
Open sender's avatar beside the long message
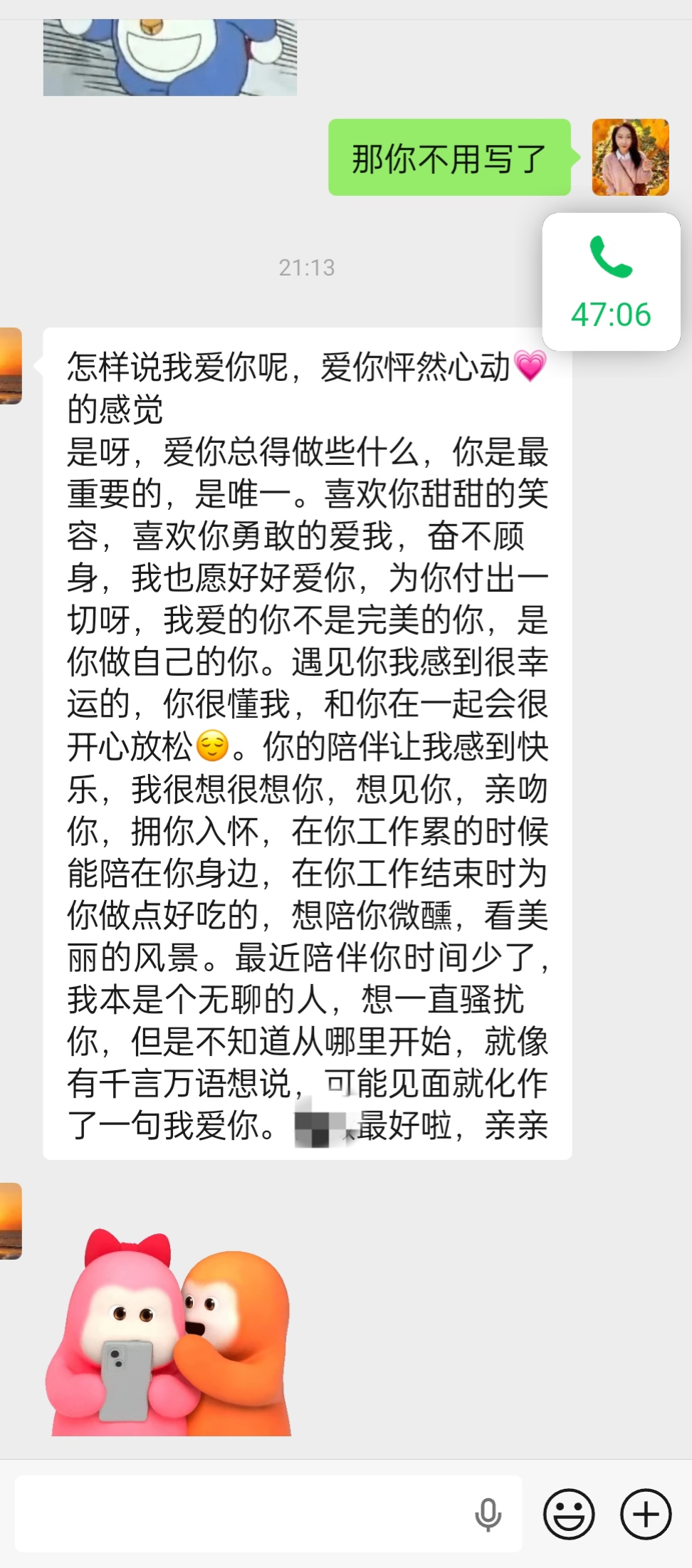tap(10, 366)
